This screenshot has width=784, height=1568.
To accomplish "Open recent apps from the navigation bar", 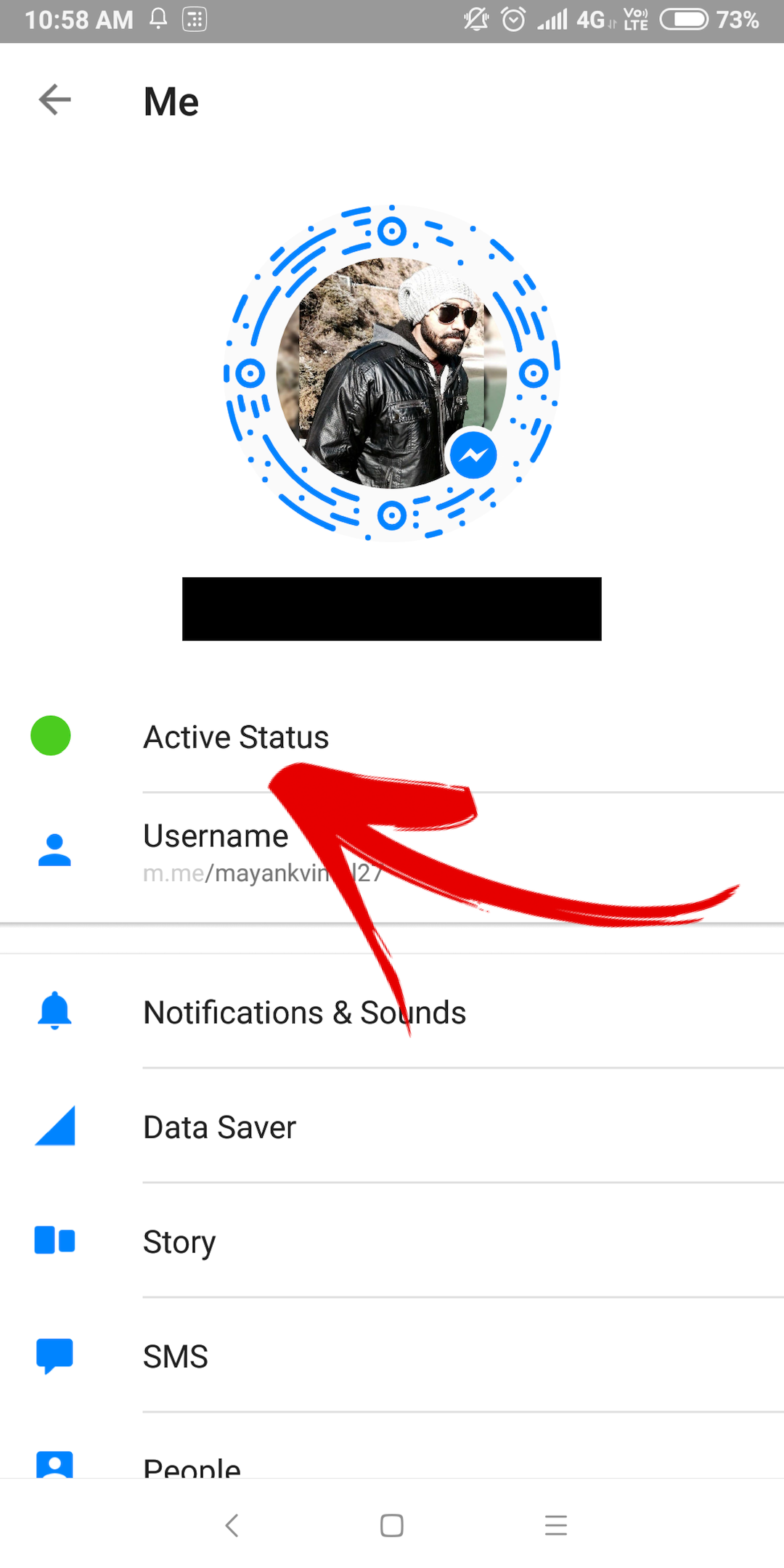I will (555, 1525).
